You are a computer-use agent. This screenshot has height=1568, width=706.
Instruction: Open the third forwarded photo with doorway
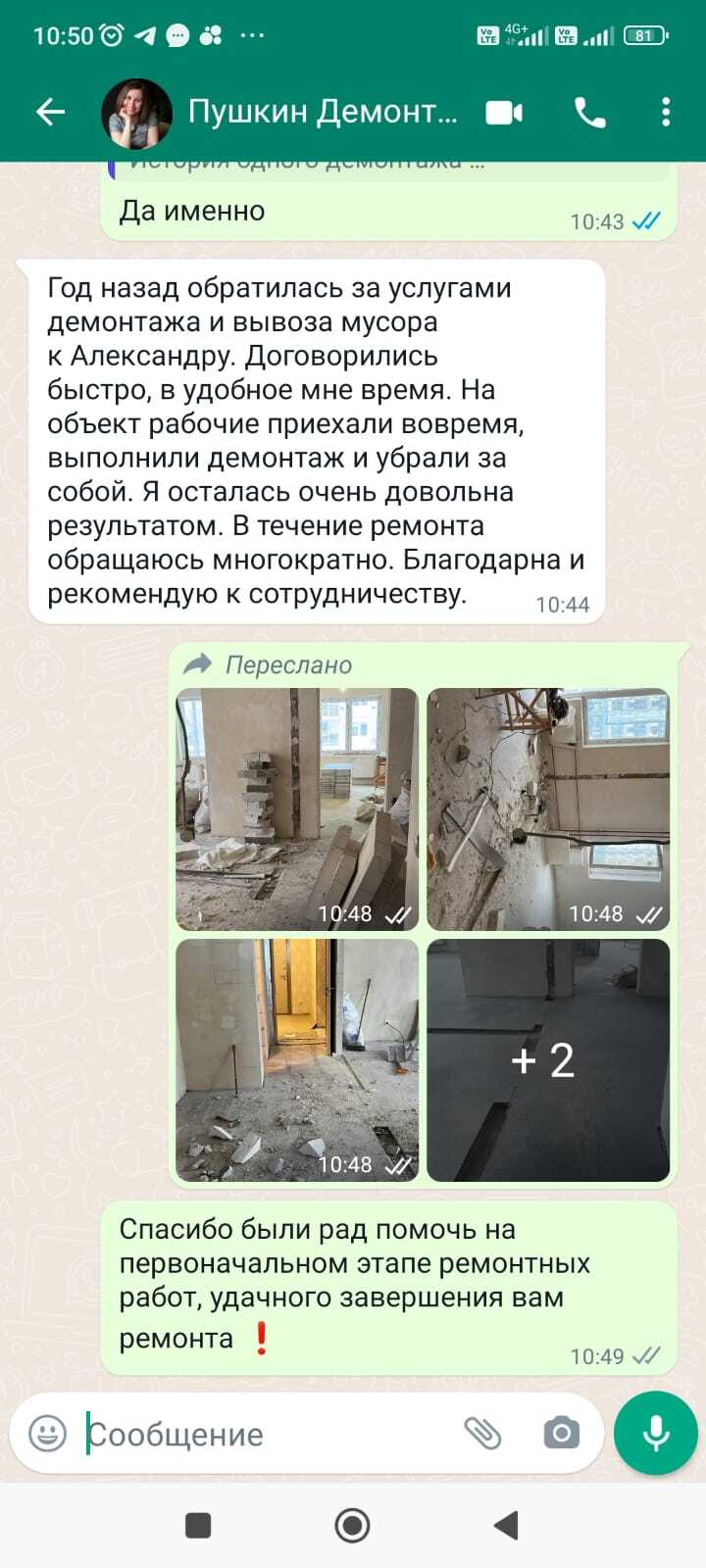297,1059
